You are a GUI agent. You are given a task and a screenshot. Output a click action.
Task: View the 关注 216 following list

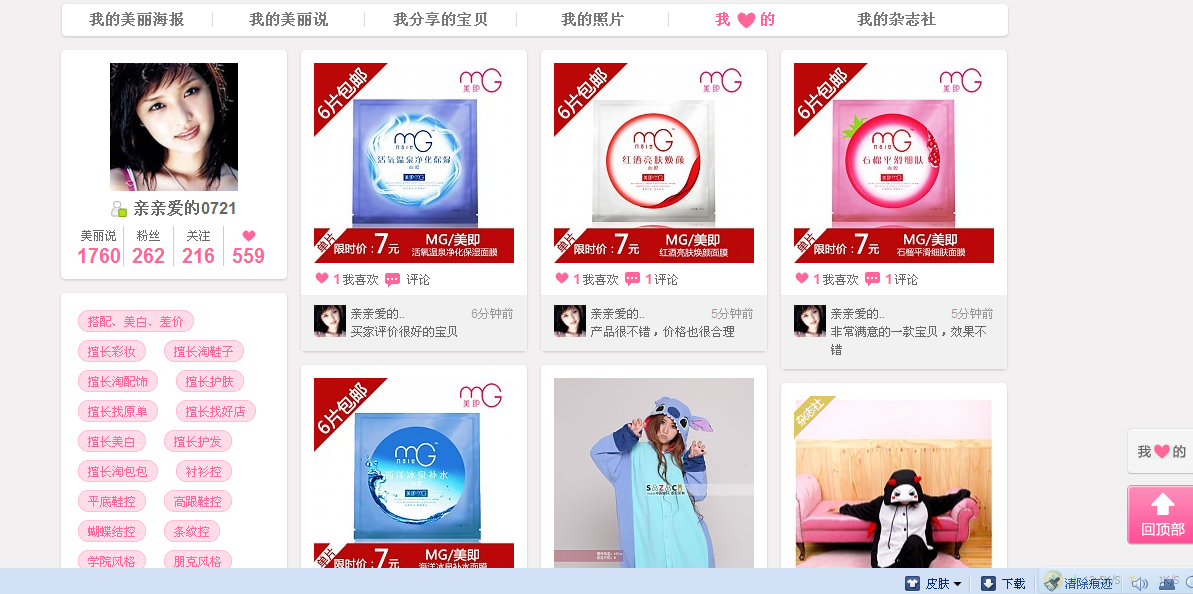[x=198, y=246]
